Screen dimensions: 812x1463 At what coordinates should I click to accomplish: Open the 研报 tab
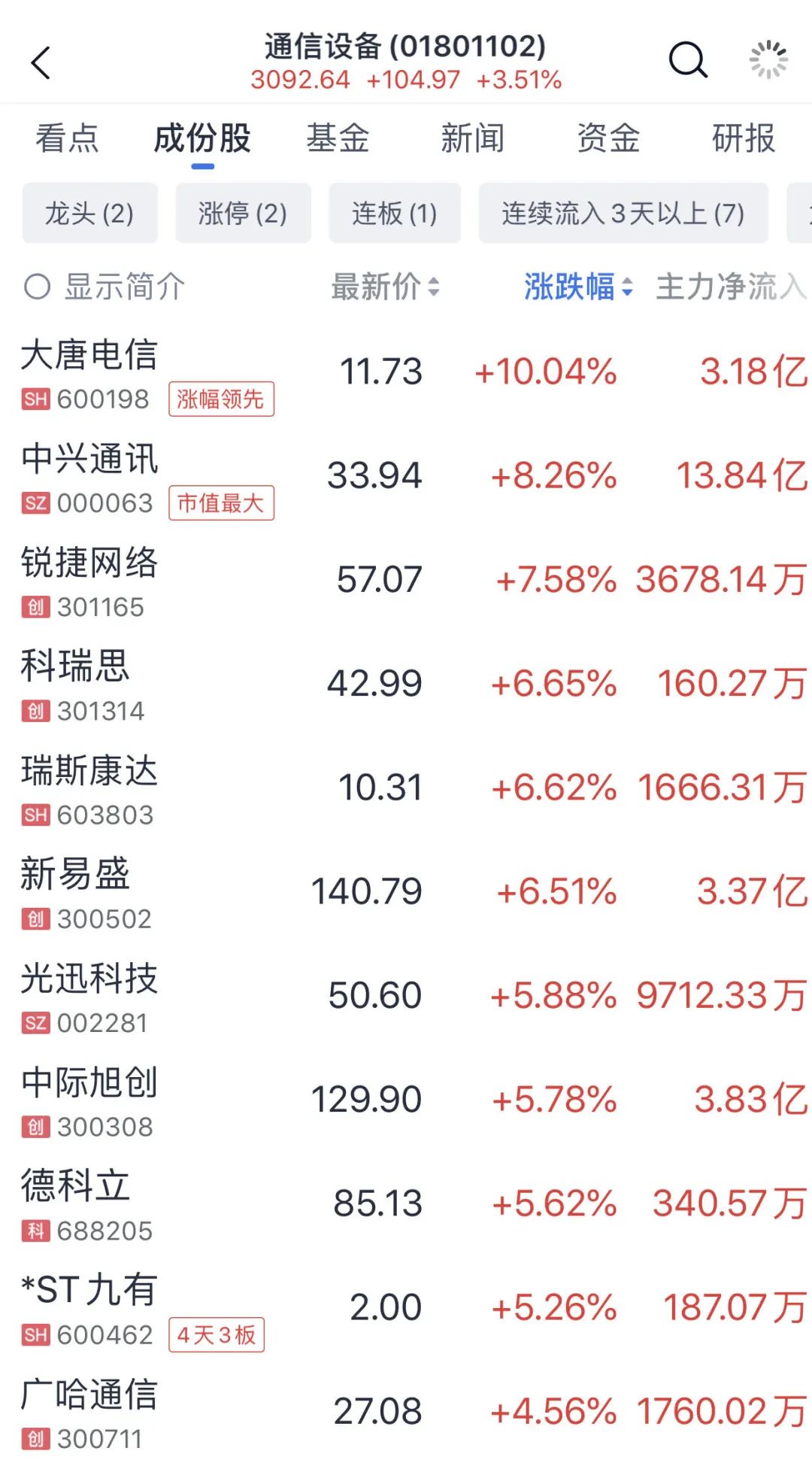(743, 138)
